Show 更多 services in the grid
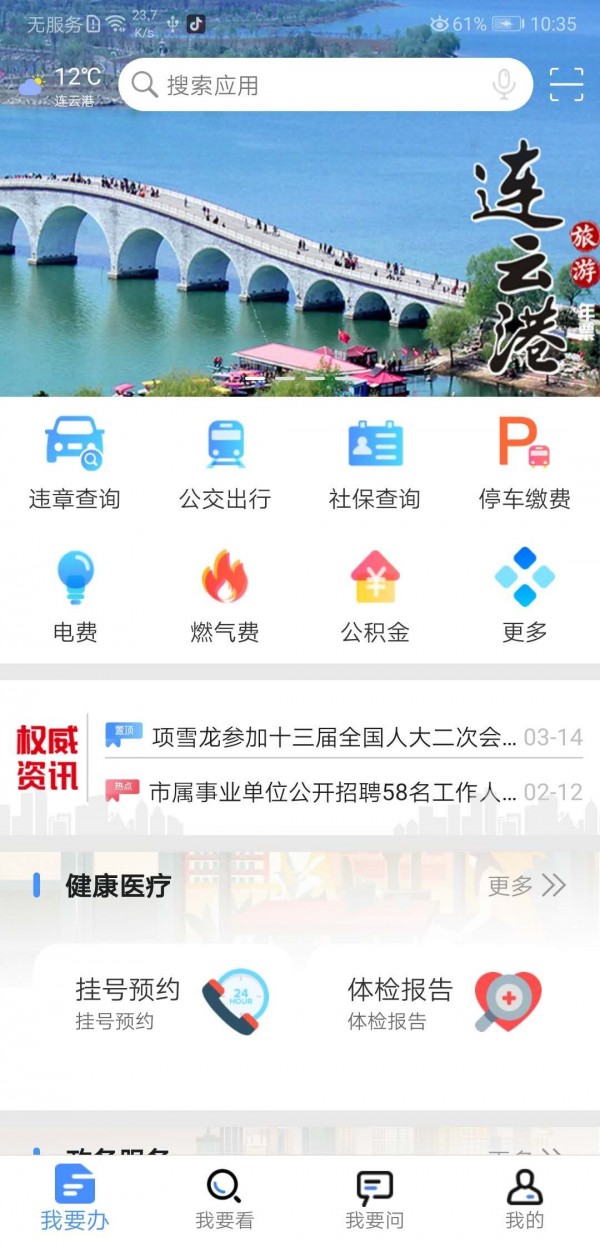The height and width of the screenshot is (1247, 600). [525, 596]
